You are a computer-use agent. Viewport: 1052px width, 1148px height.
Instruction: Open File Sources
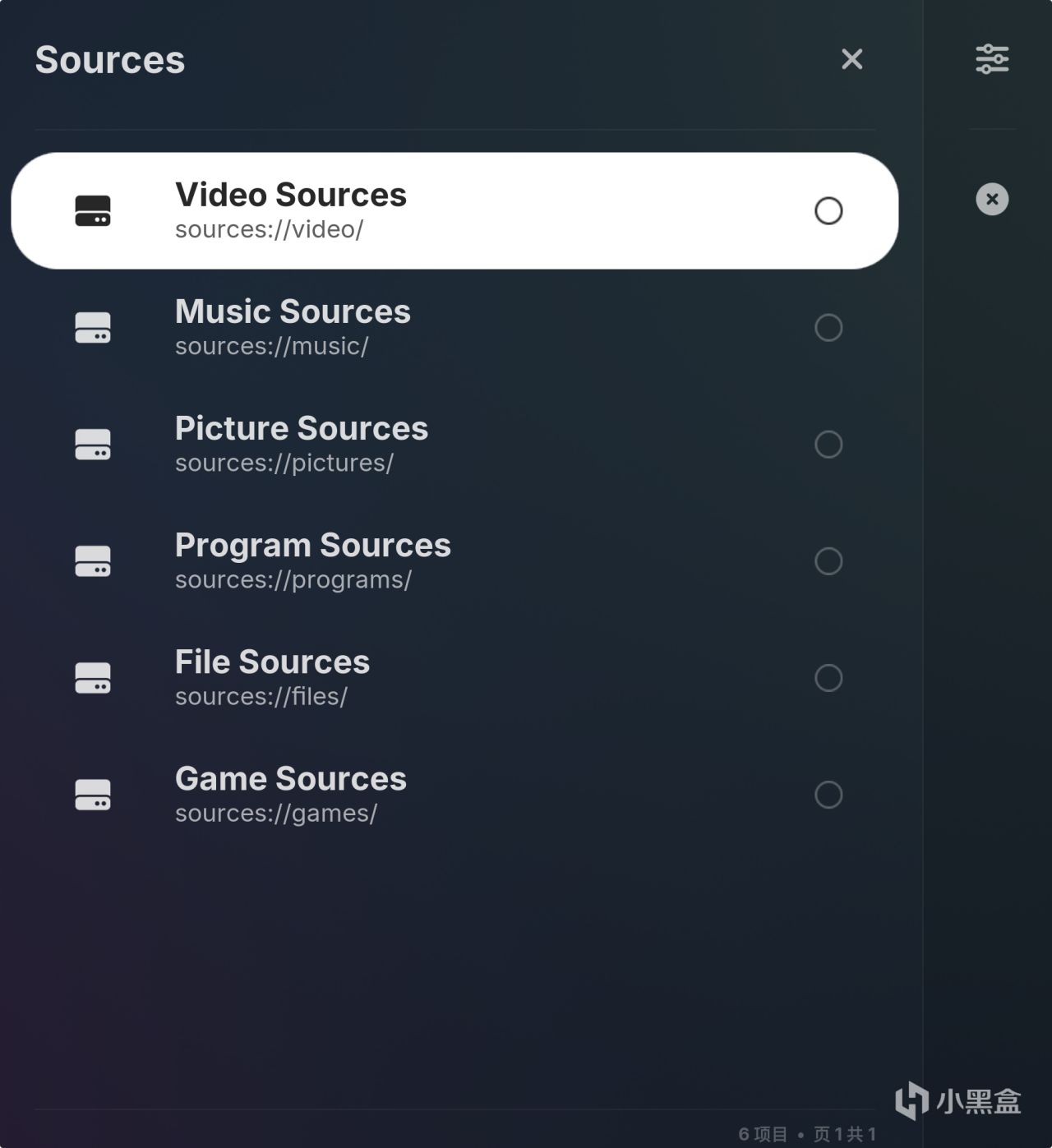coord(454,677)
